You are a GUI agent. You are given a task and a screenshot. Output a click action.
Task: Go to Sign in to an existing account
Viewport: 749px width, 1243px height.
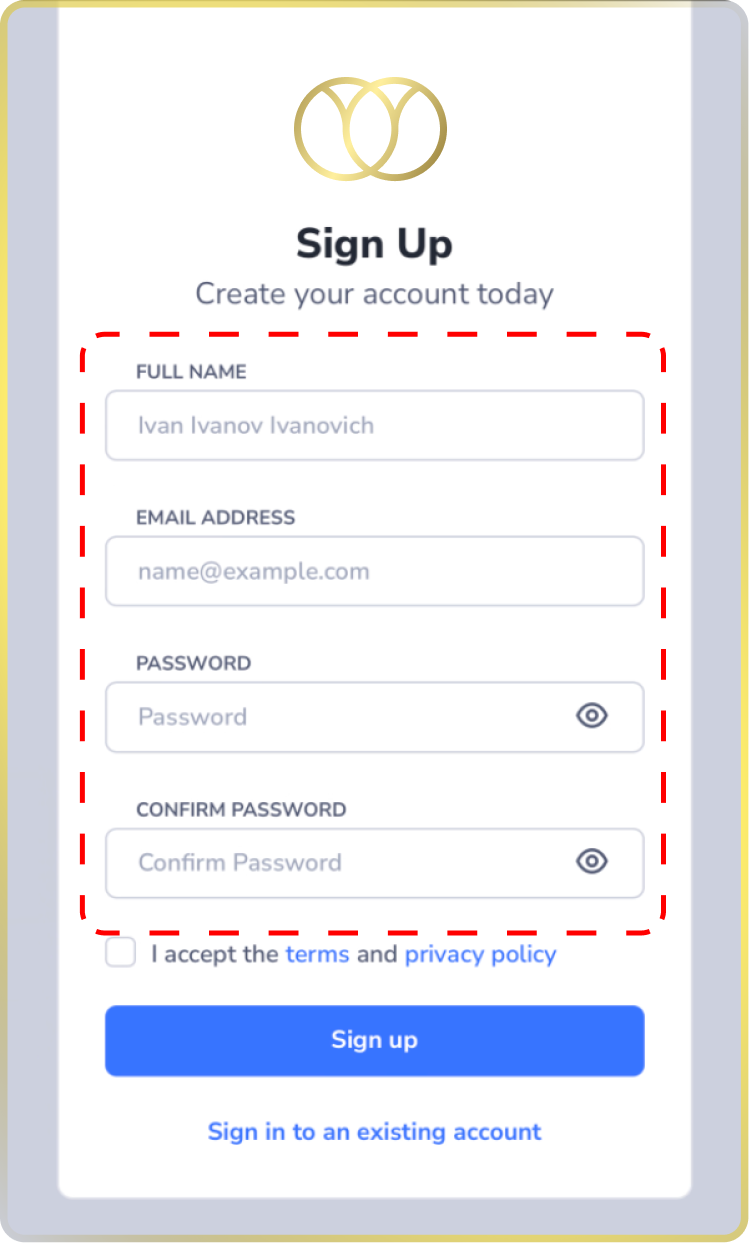(374, 1132)
